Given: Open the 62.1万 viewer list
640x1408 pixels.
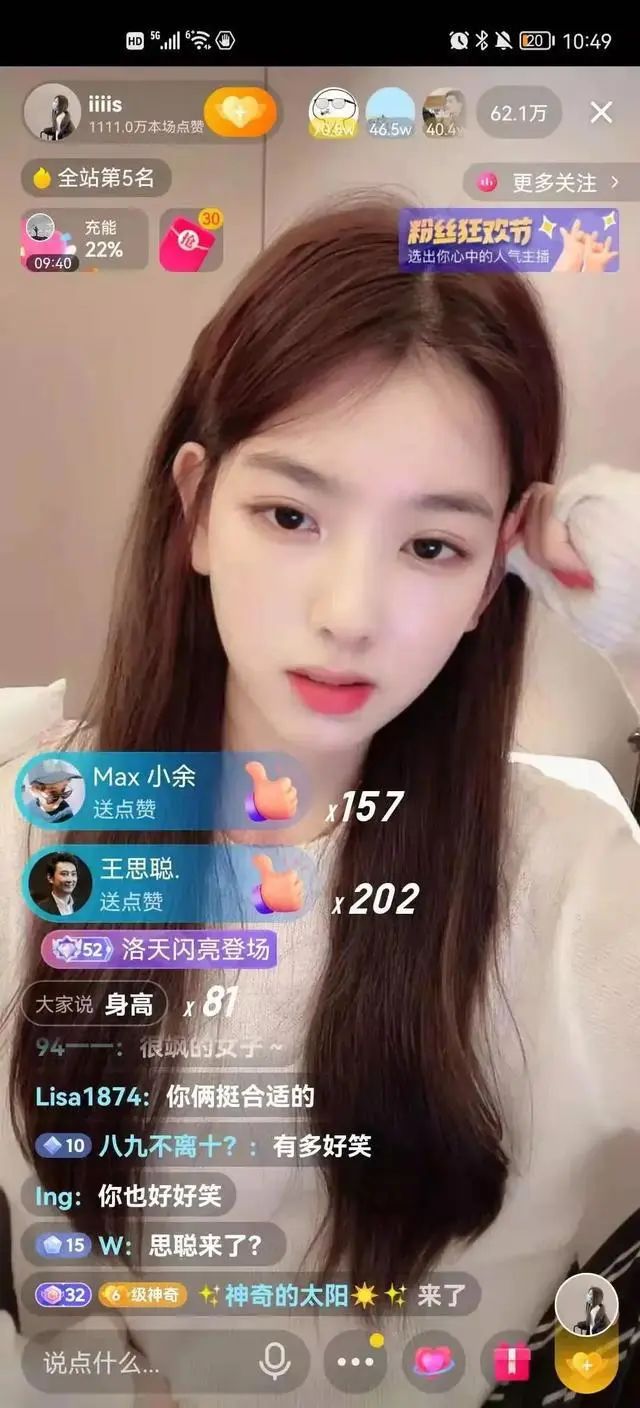Looking at the screenshot, I should [x=518, y=113].
